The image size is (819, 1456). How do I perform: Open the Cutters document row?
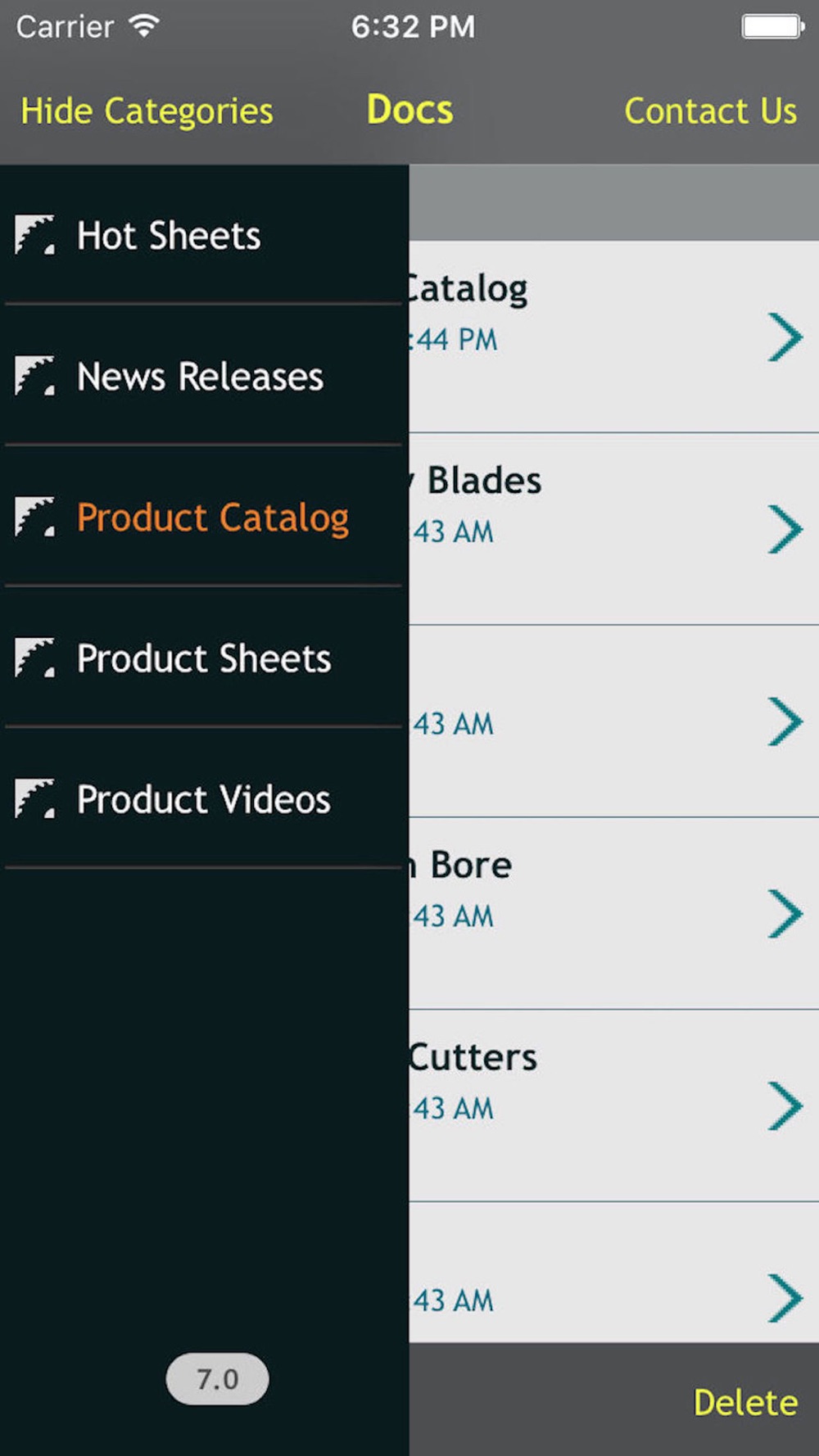613,1106
